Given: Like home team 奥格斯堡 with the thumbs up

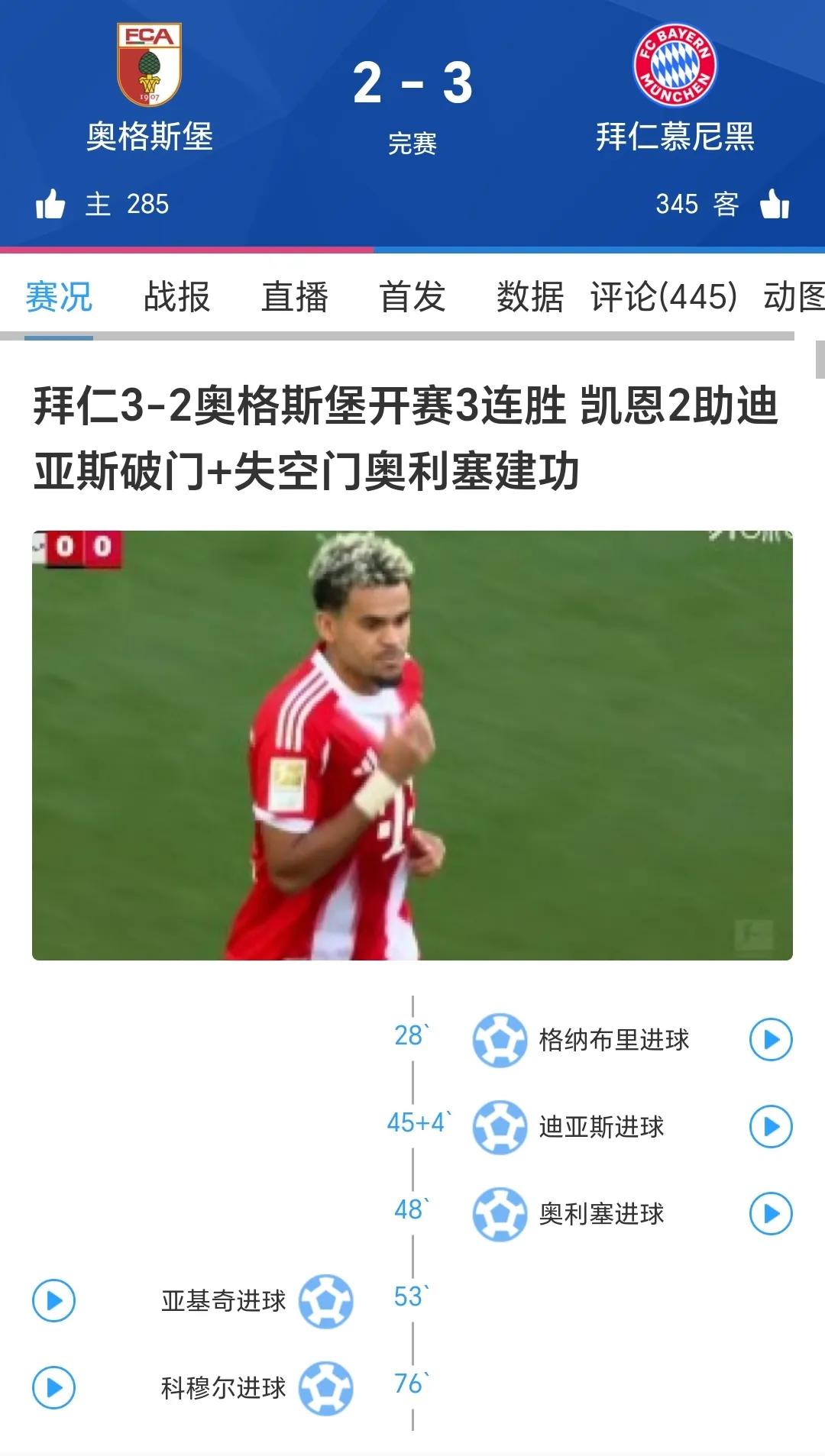Looking at the screenshot, I should (50, 205).
